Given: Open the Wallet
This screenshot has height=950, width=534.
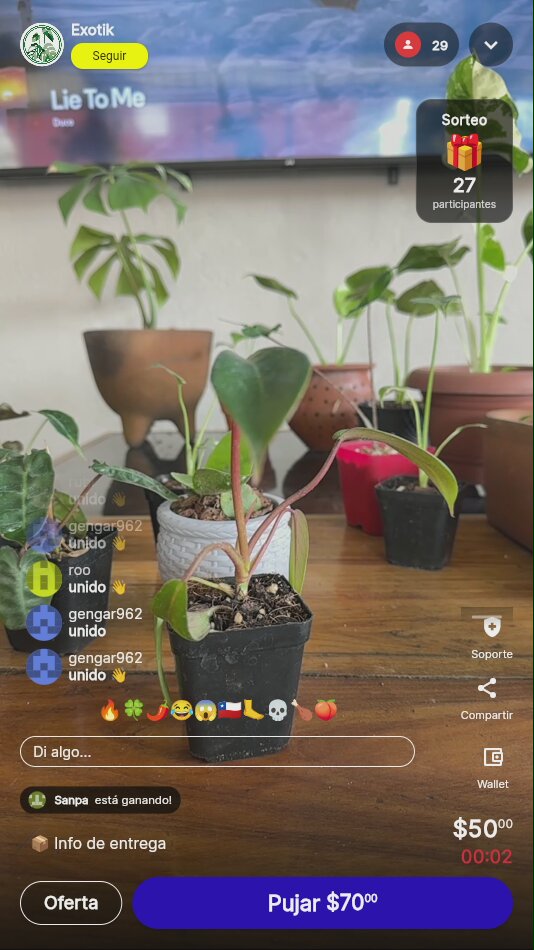Looking at the screenshot, I should [493, 768].
